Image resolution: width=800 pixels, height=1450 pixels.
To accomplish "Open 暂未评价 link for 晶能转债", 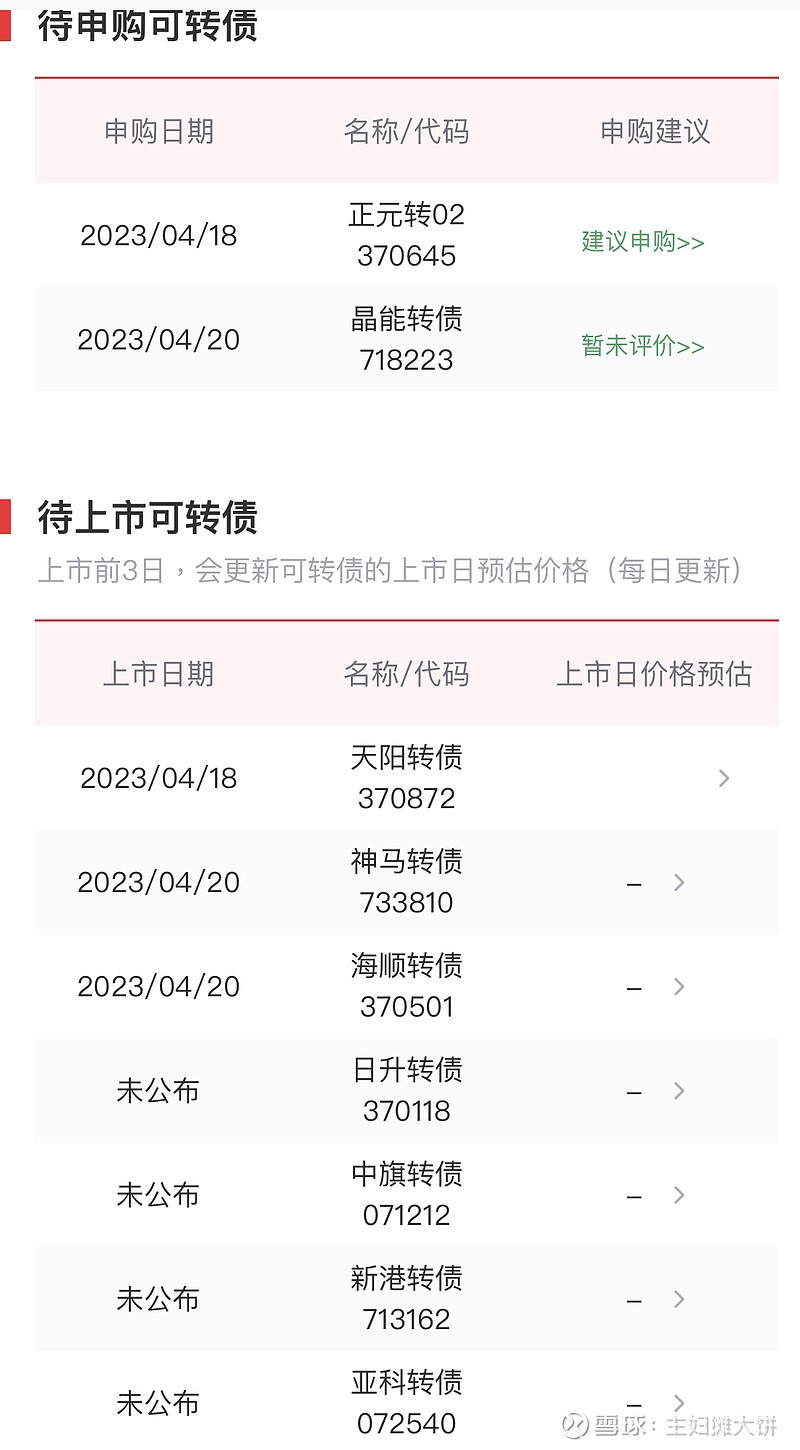I will (643, 346).
